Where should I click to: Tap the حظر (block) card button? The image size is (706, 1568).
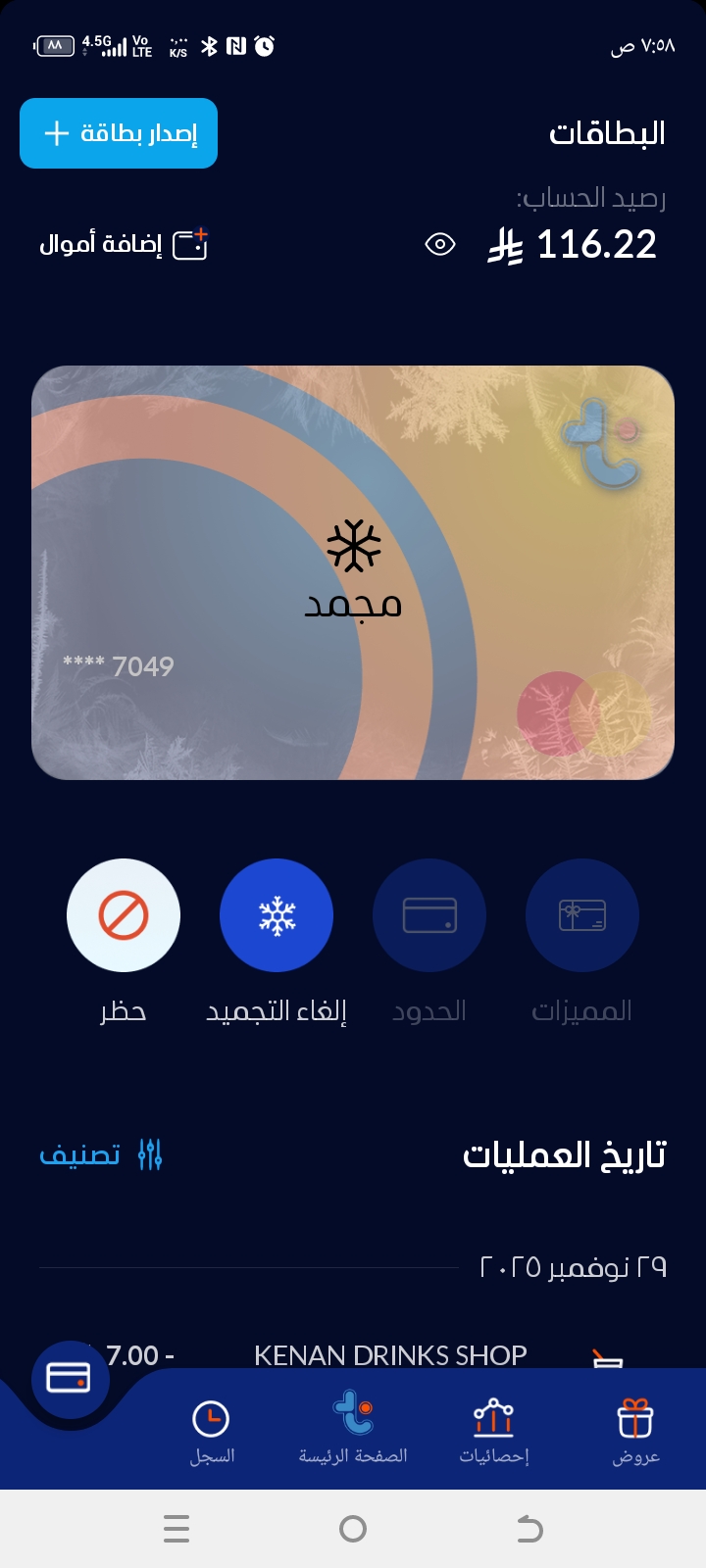coord(124,915)
